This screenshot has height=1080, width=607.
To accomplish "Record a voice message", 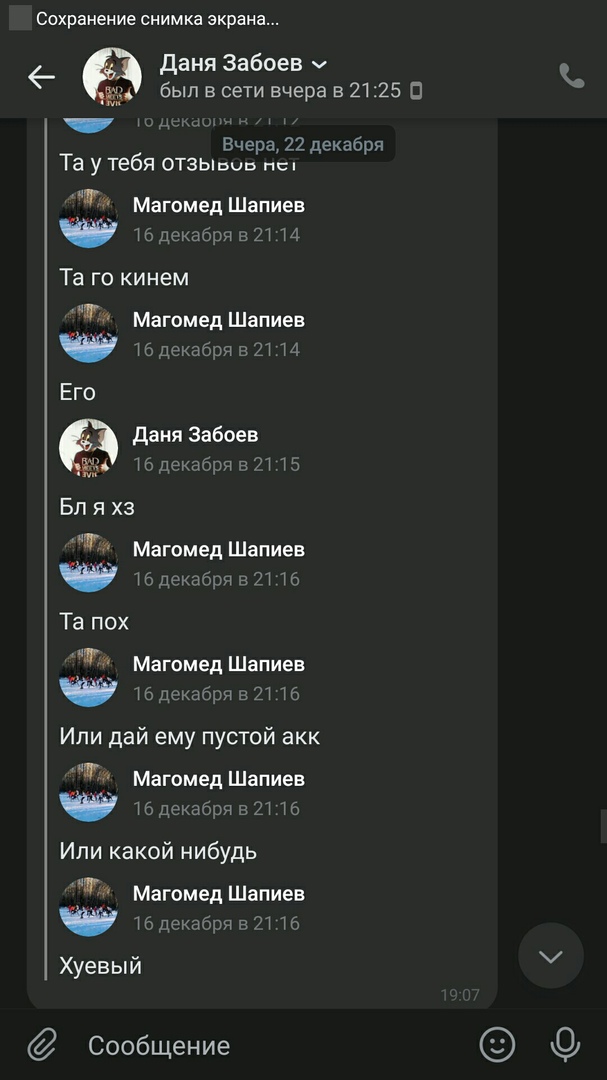I will (x=565, y=1045).
